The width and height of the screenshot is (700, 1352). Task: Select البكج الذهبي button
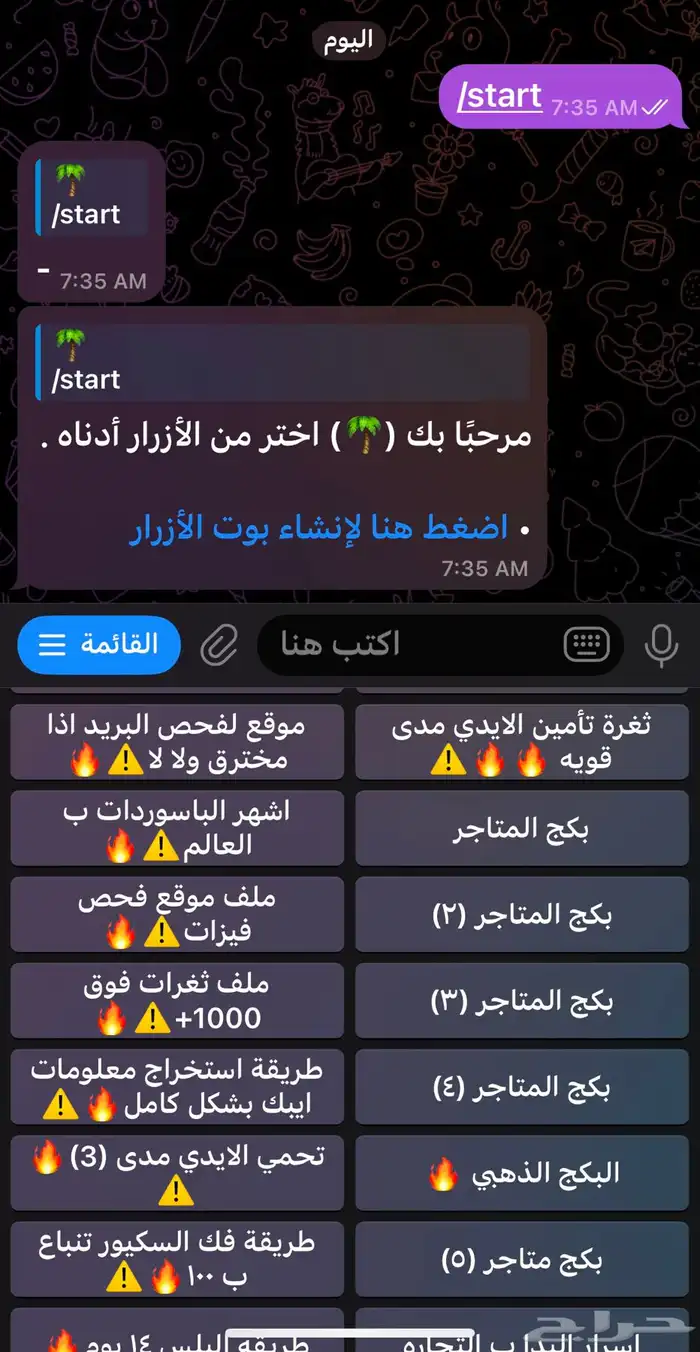pos(521,1173)
